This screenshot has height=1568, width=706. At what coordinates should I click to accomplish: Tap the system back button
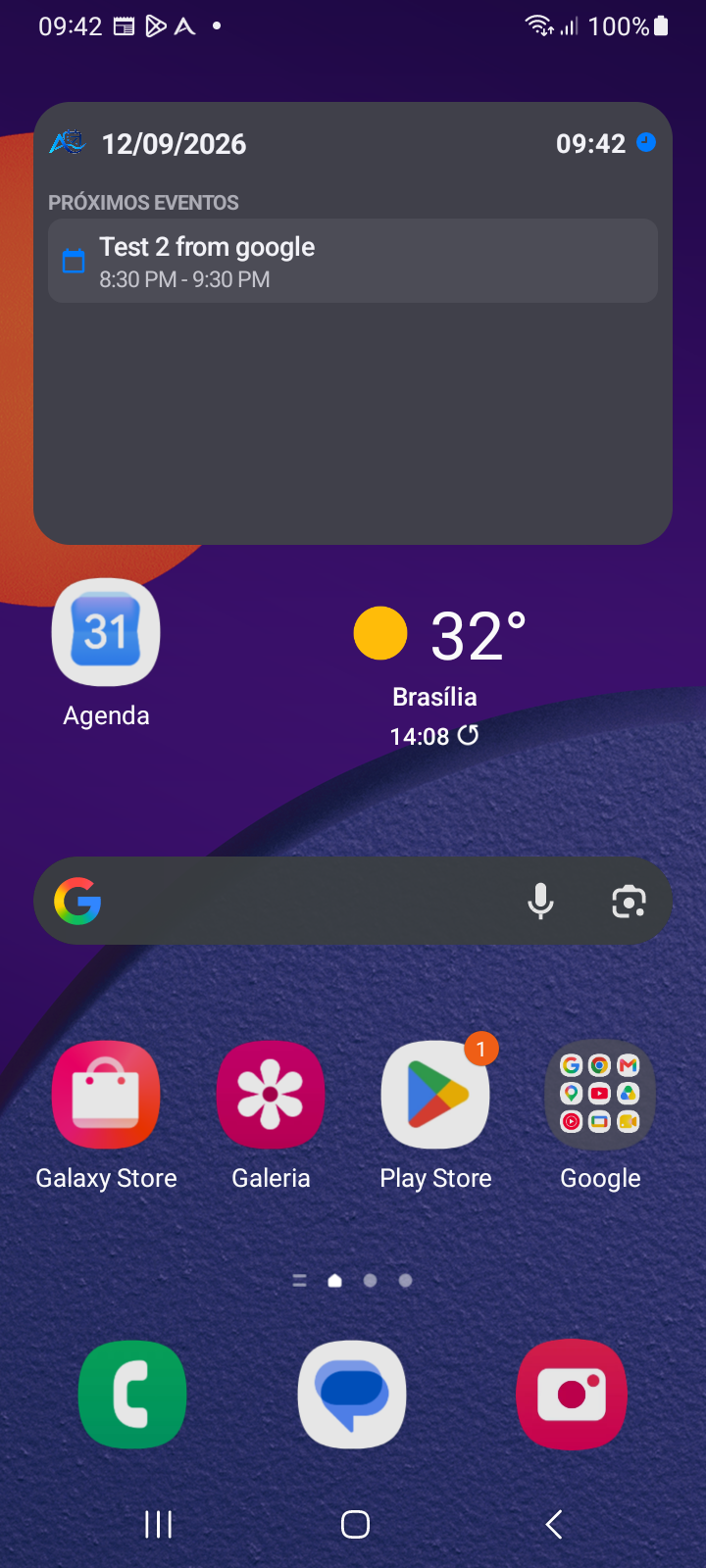pyautogui.click(x=554, y=1524)
